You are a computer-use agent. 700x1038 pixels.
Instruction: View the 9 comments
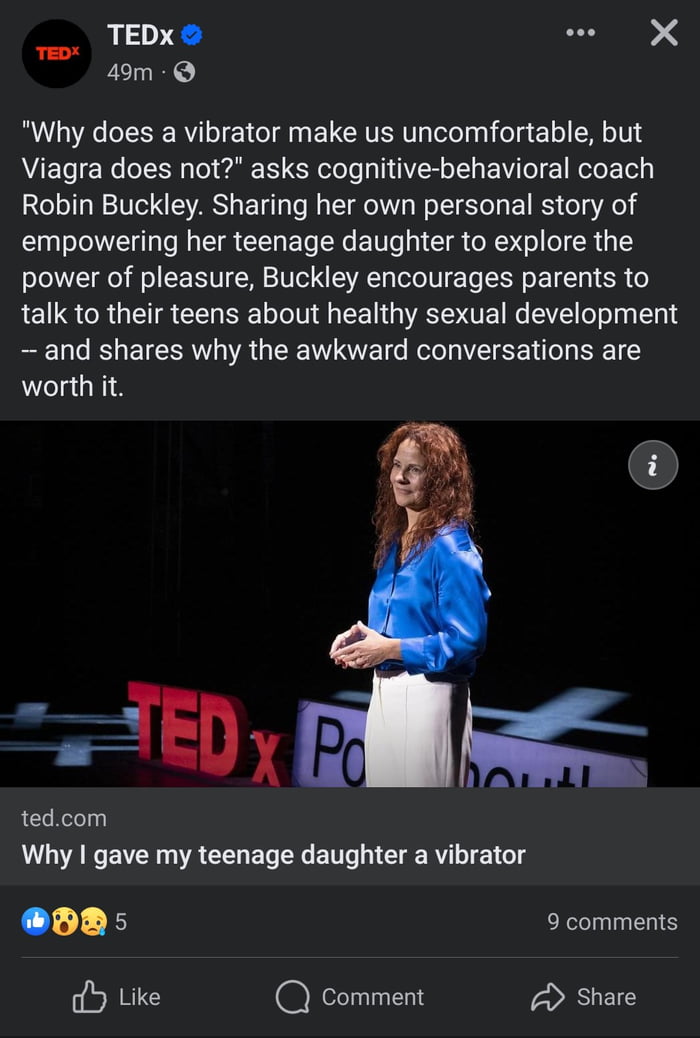[x=611, y=922]
